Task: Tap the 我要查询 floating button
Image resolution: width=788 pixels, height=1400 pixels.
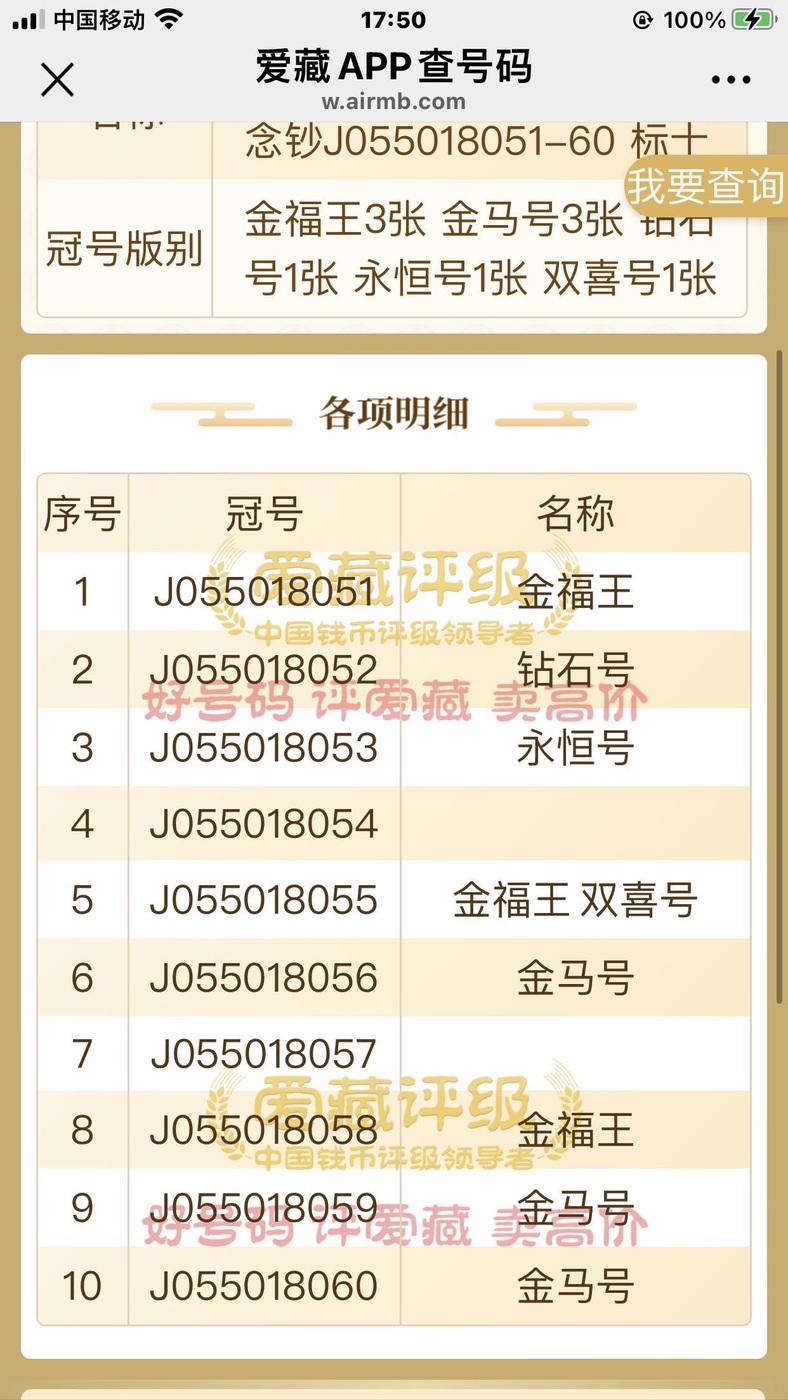Action: (706, 186)
